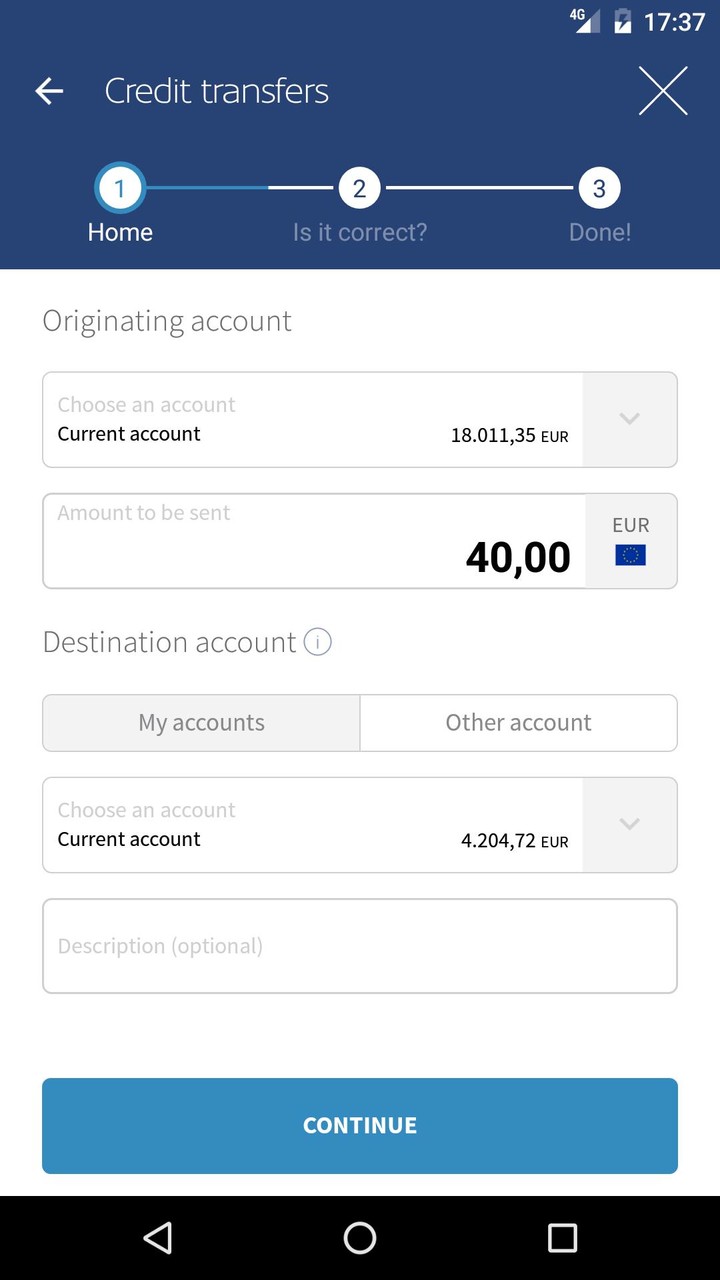
Task: Change the EUR currency selector
Action: [630, 542]
